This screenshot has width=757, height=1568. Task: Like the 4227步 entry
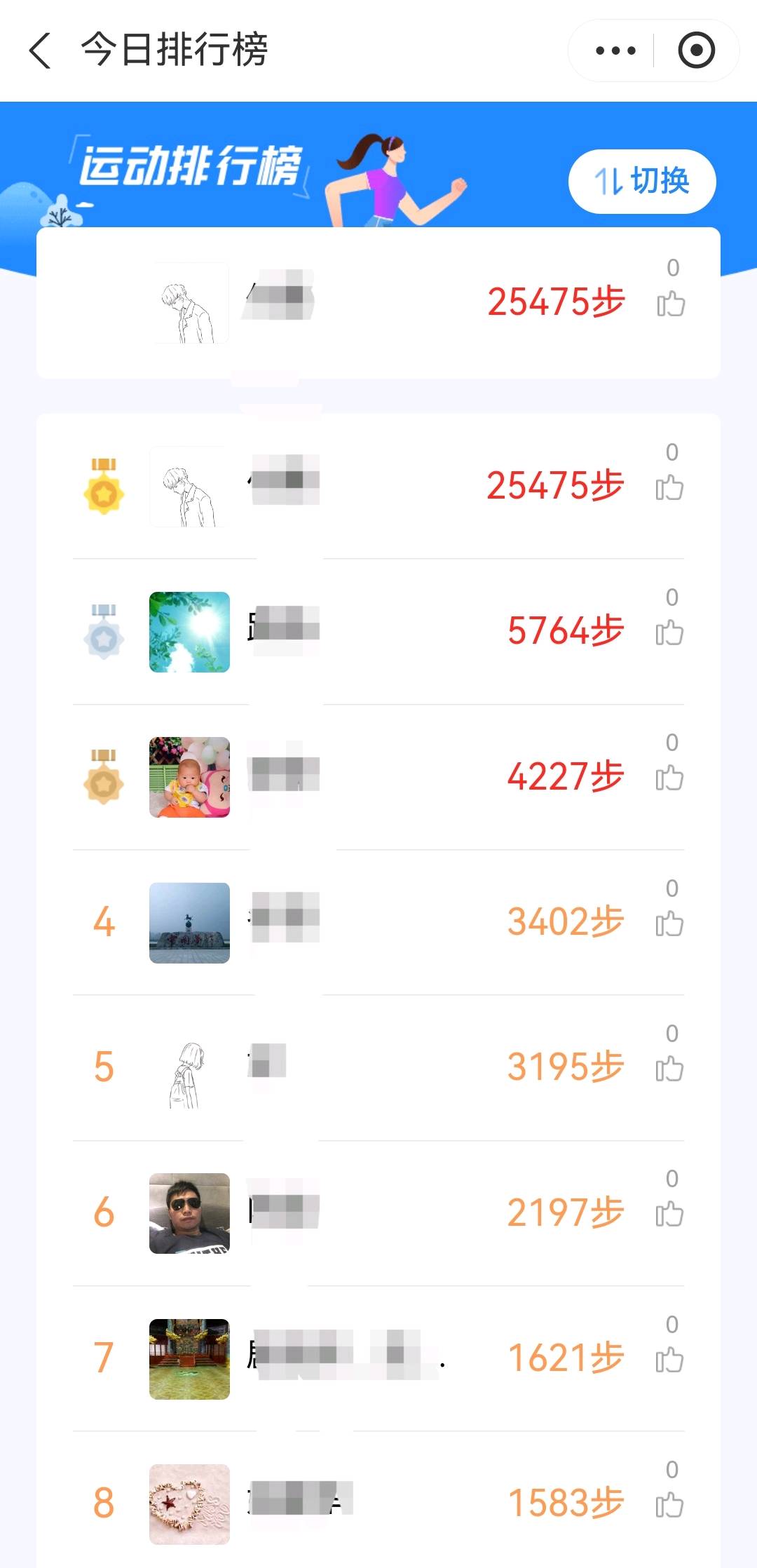click(670, 778)
